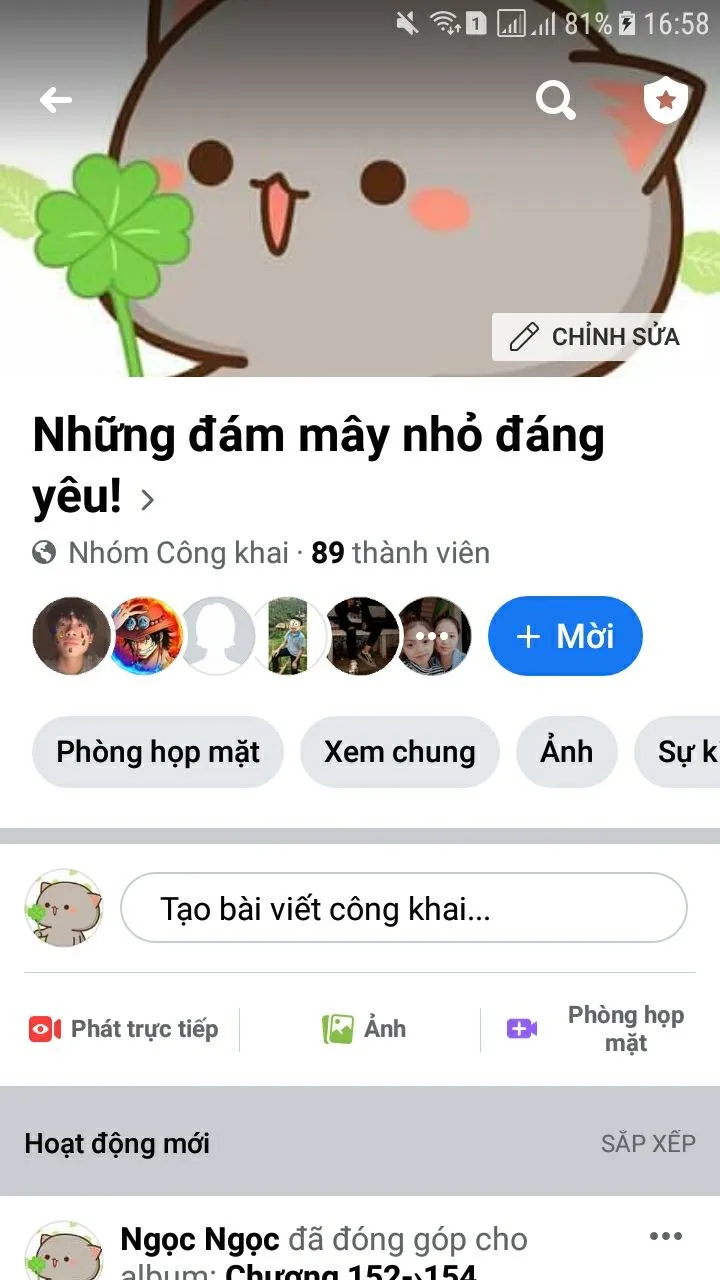The height and width of the screenshot is (1280, 720).
Task: Open options menu on Ngọc Ngọc's post
Action: coord(666,1236)
